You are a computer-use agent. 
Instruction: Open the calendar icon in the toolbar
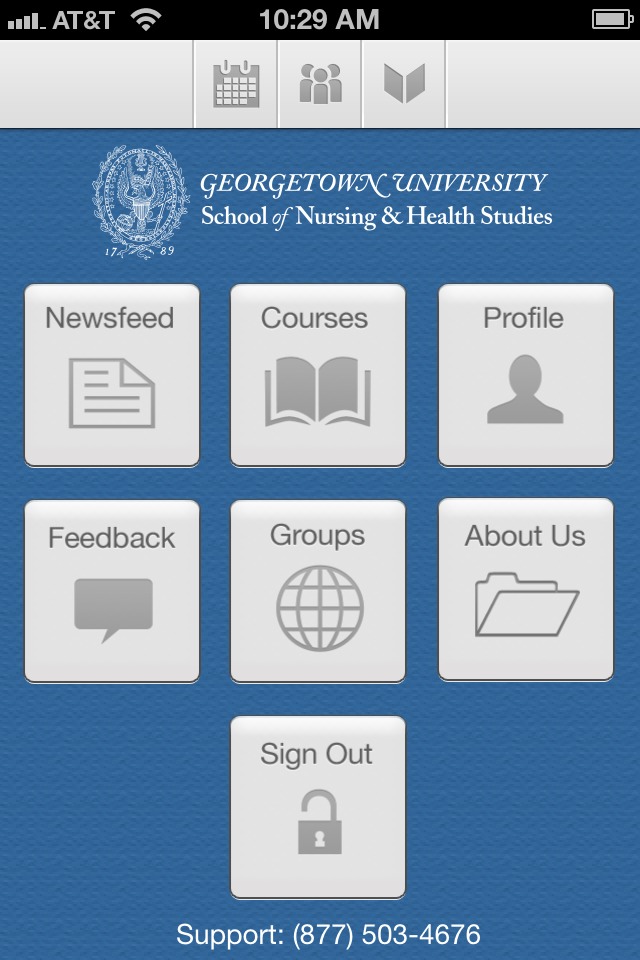236,84
